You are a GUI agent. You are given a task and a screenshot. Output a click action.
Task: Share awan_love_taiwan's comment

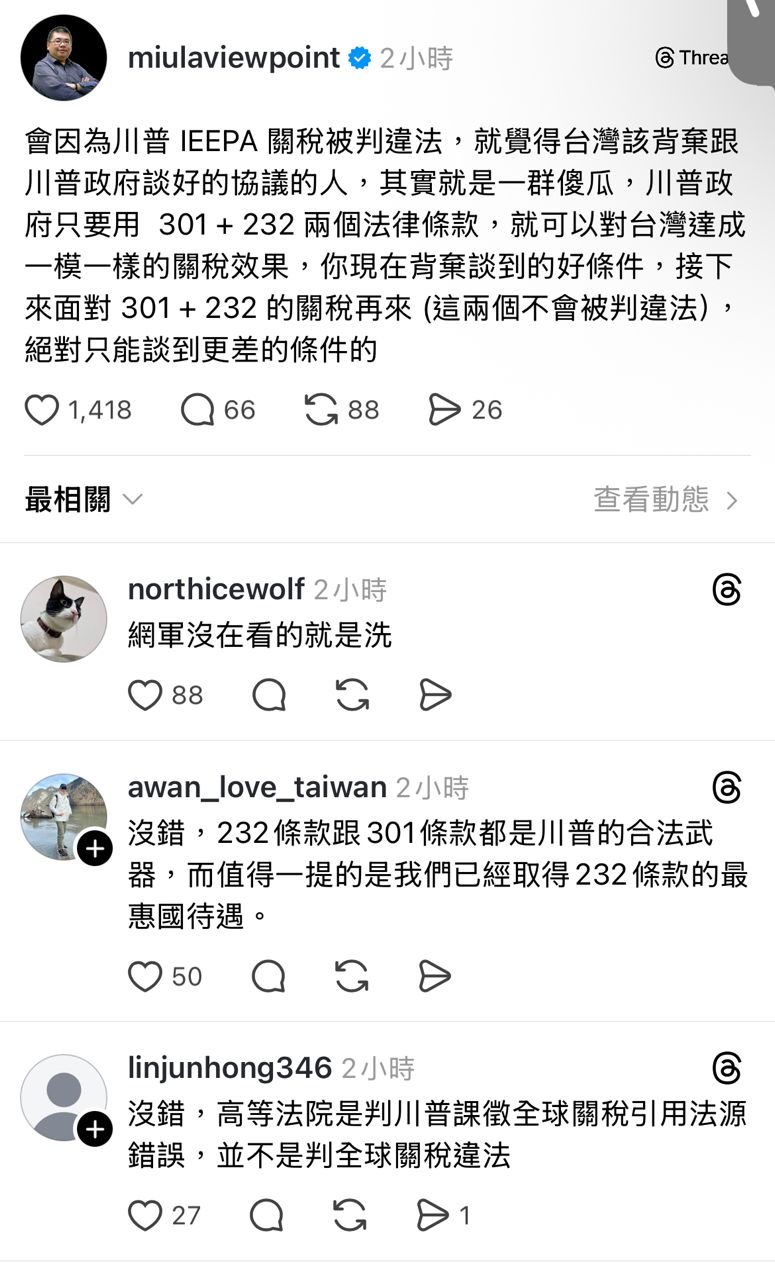click(x=435, y=976)
